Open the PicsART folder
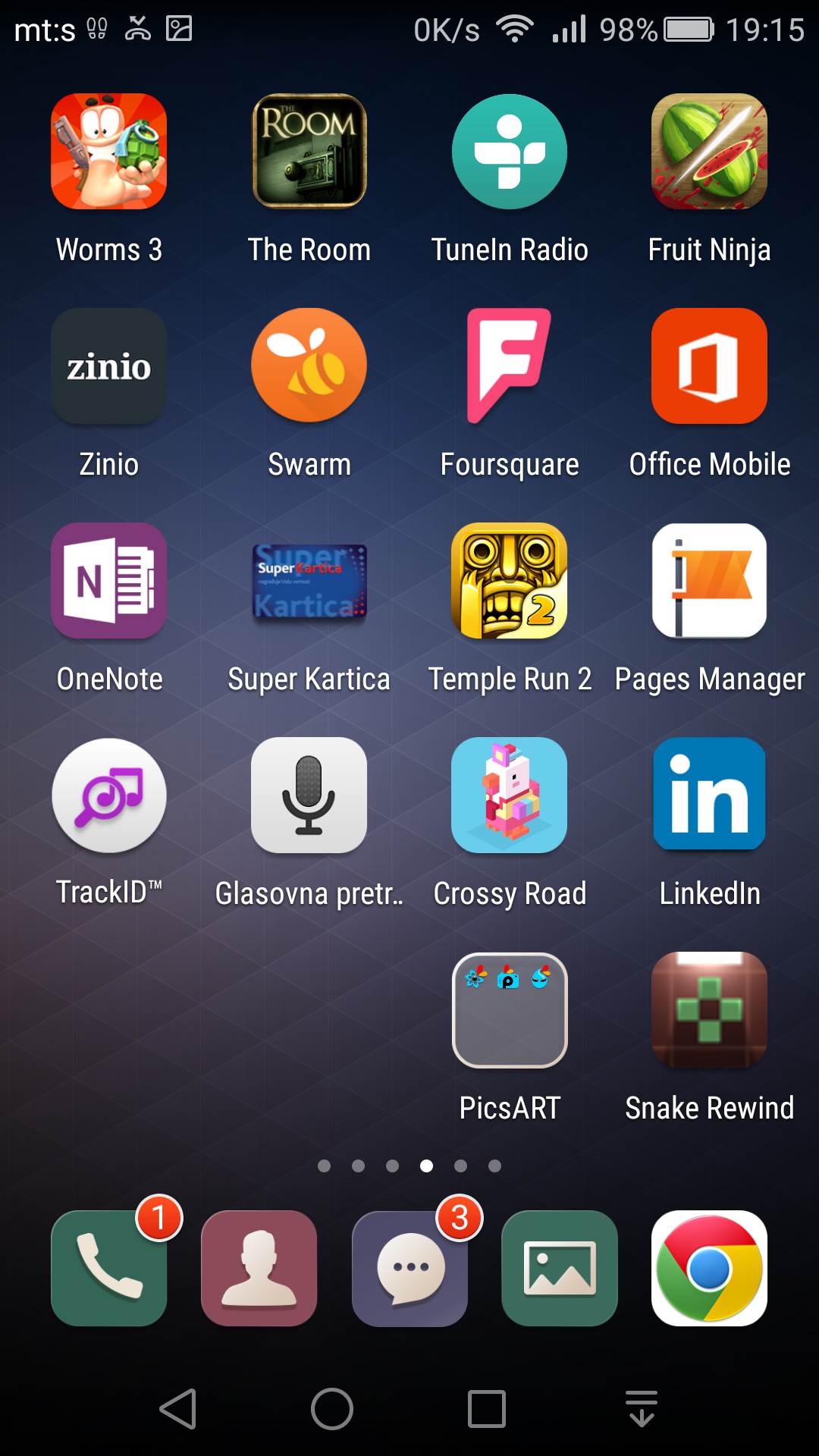 point(509,1010)
